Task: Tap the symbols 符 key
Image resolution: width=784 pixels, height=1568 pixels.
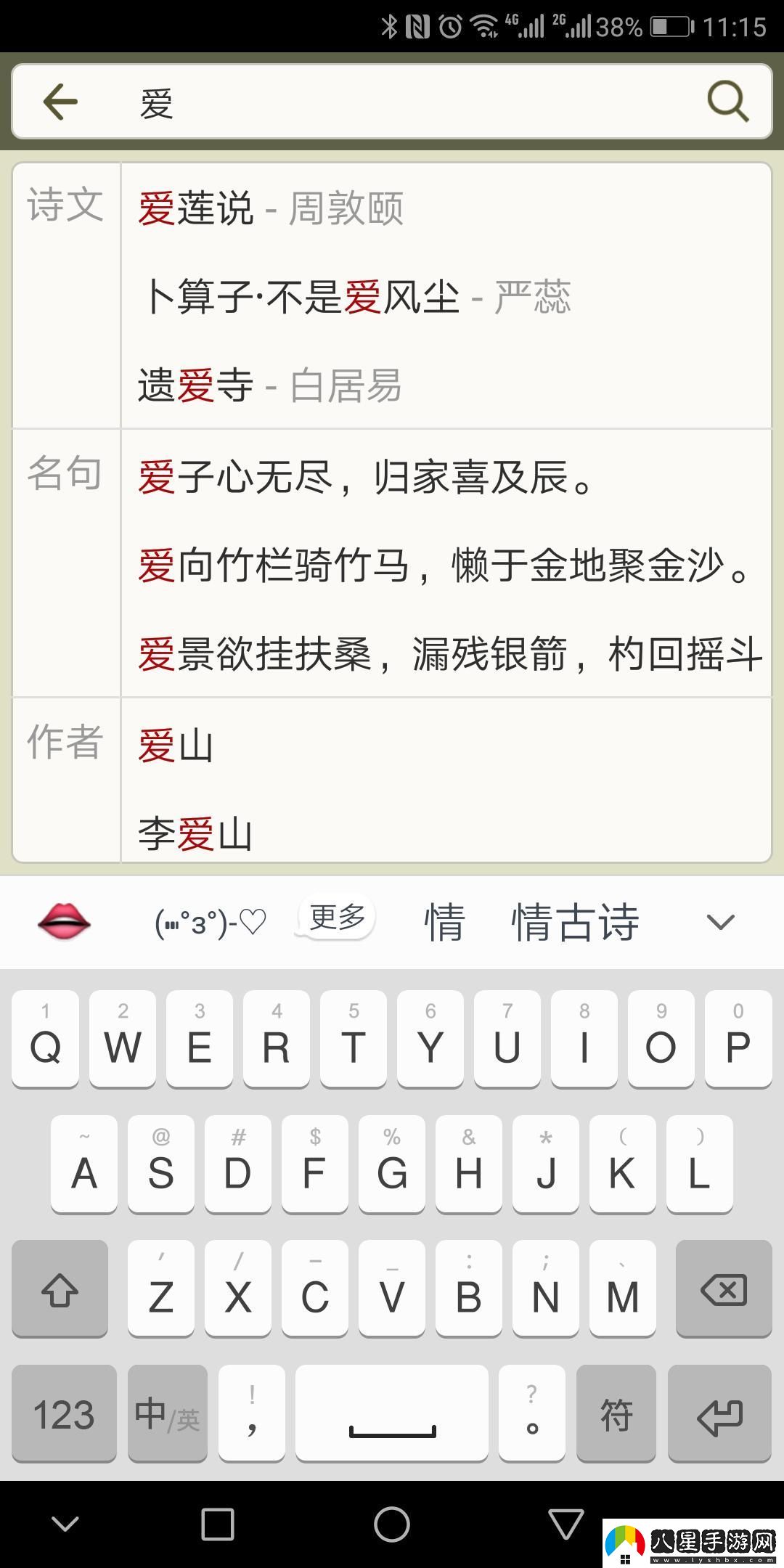Action: pos(616,1414)
